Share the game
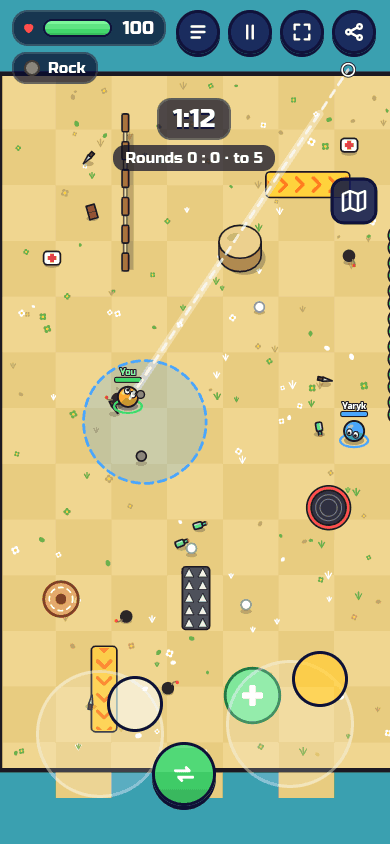The width and height of the screenshot is (390, 844). pyautogui.click(x=354, y=32)
